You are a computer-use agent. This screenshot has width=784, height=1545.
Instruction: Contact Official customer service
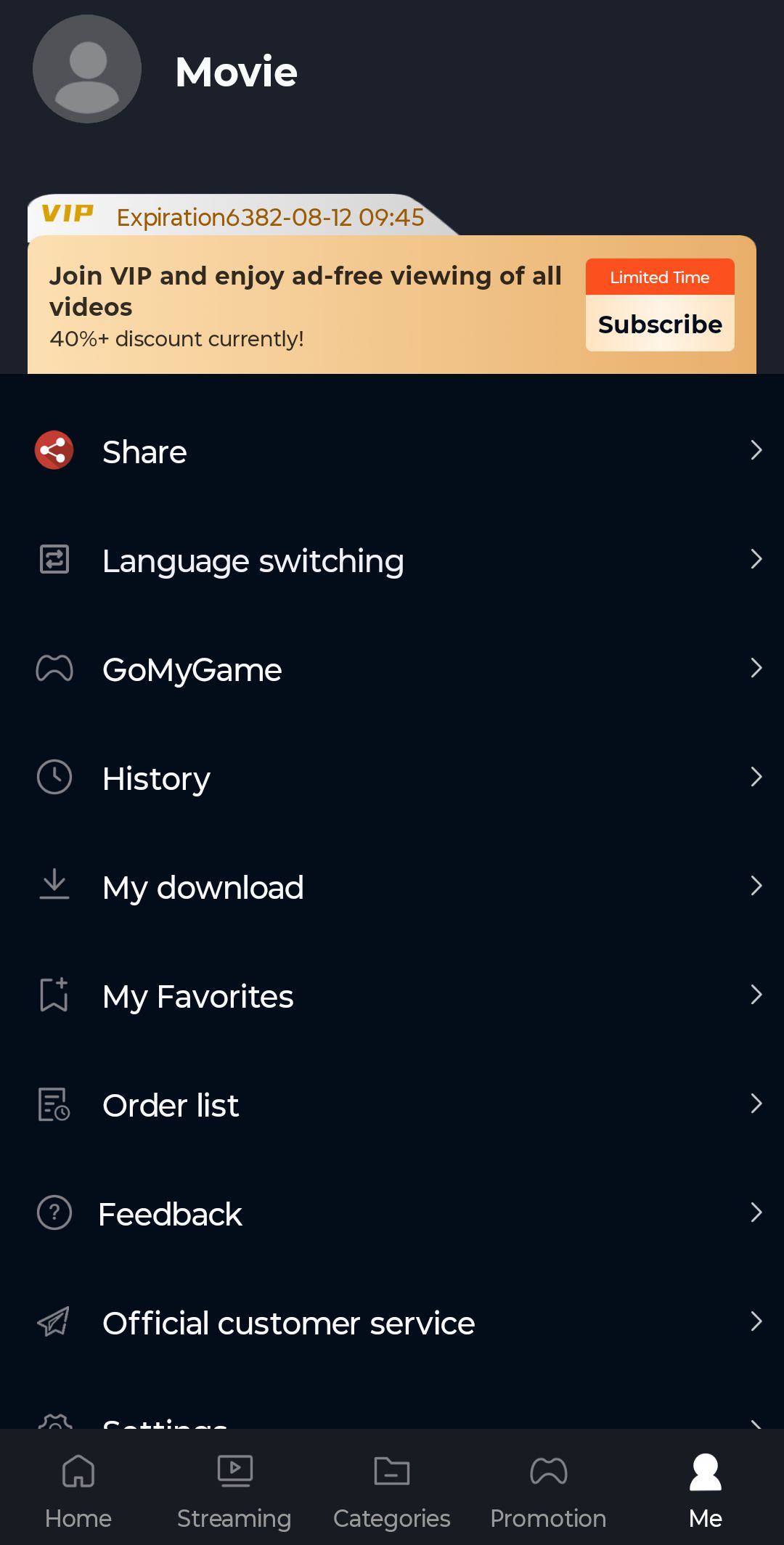click(392, 1323)
